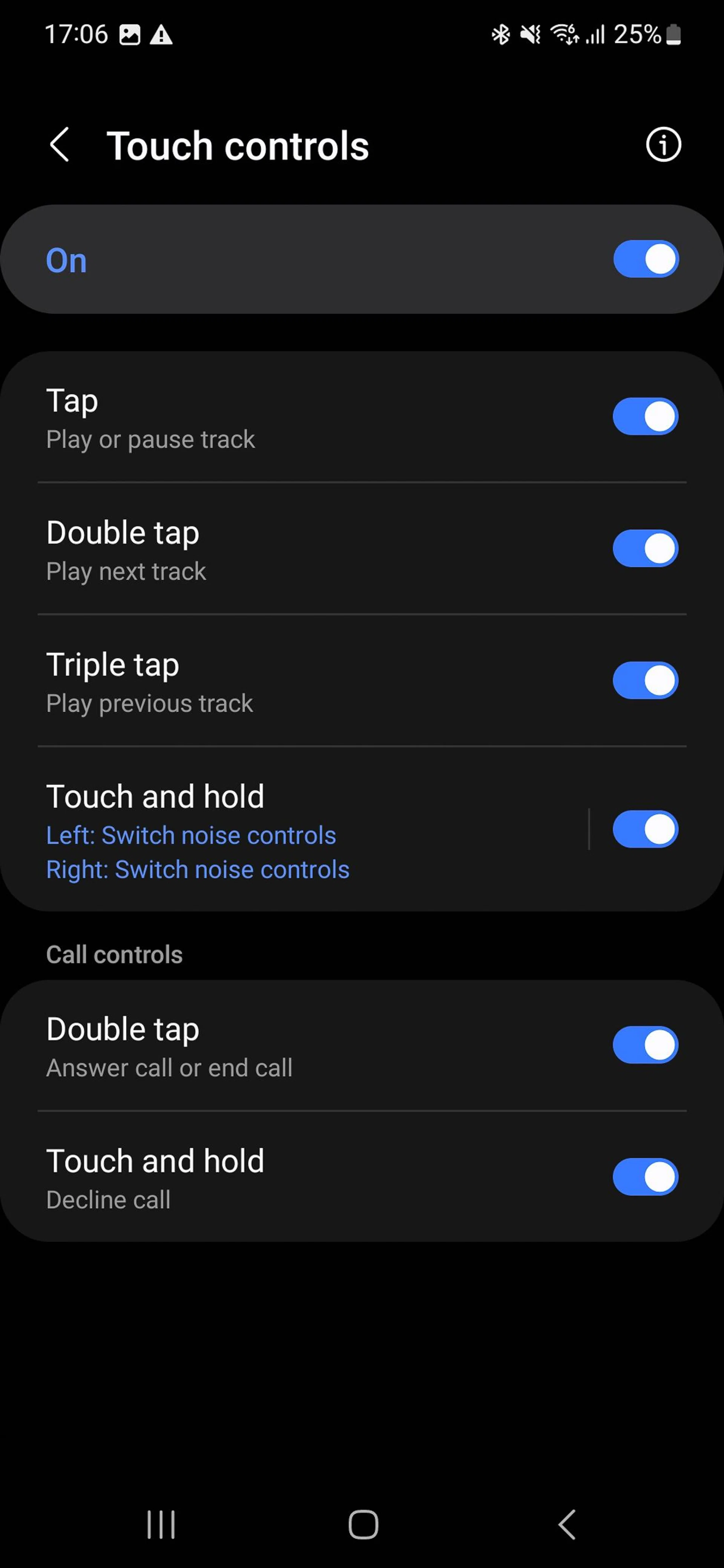Disable the Tap play or pause toggle

pos(646,416)
